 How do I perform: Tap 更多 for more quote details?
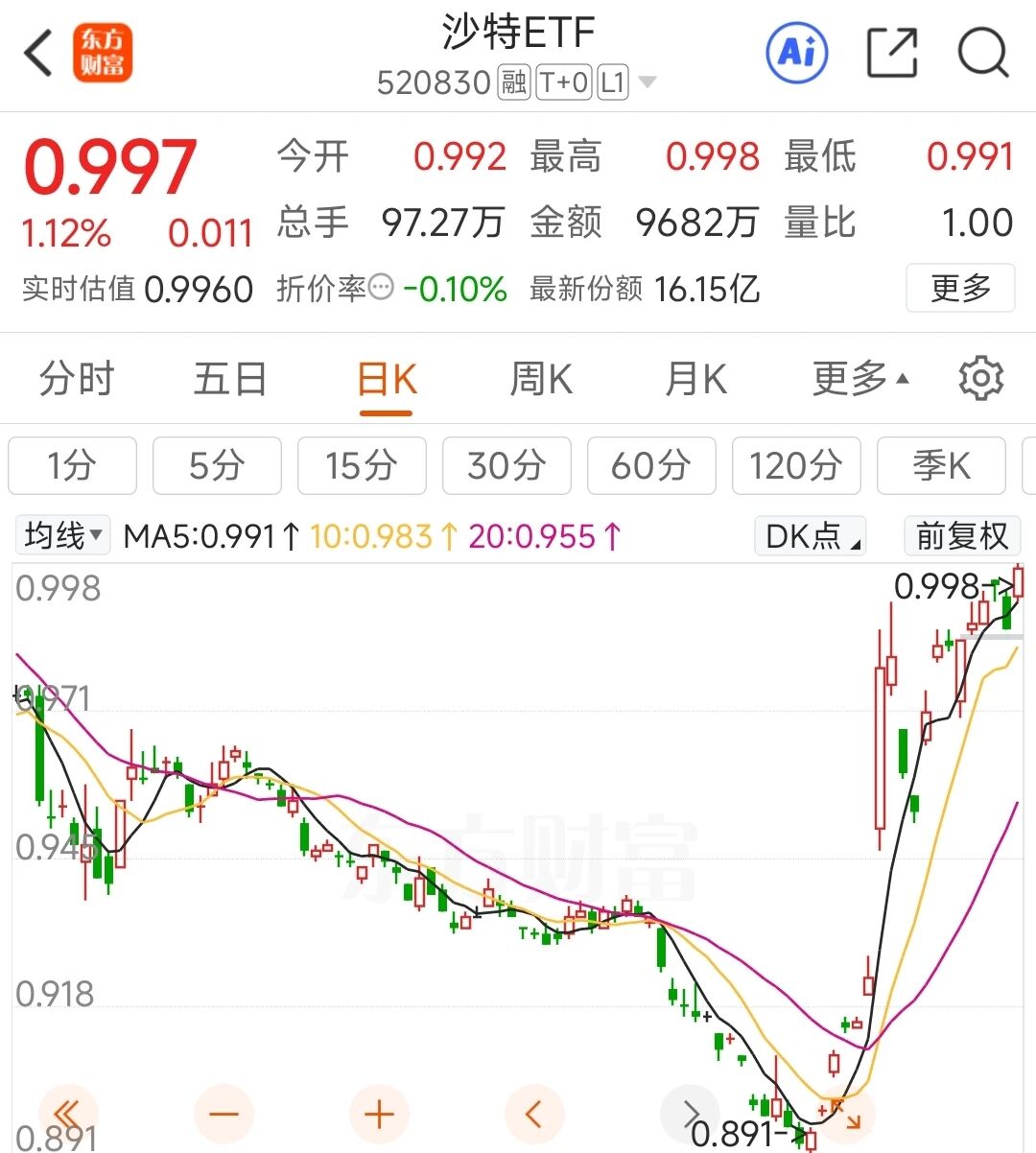click(960, 288)
